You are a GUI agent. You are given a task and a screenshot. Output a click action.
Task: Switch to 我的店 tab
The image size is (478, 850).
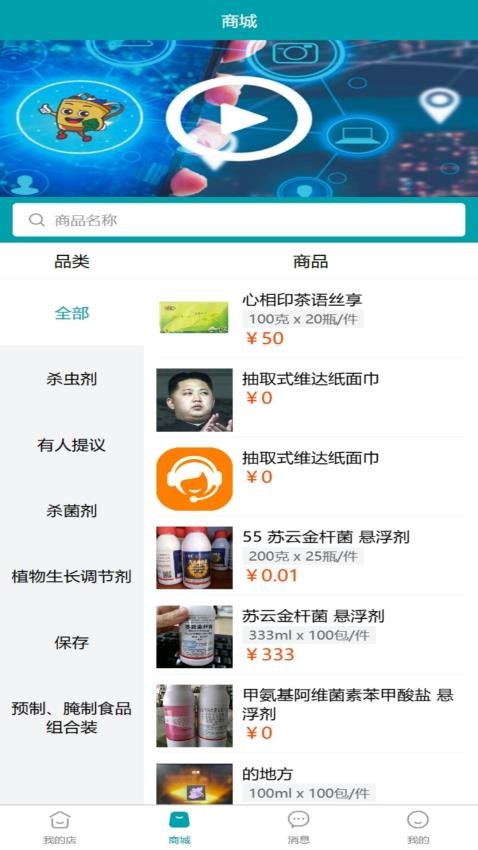click(60, 828)
